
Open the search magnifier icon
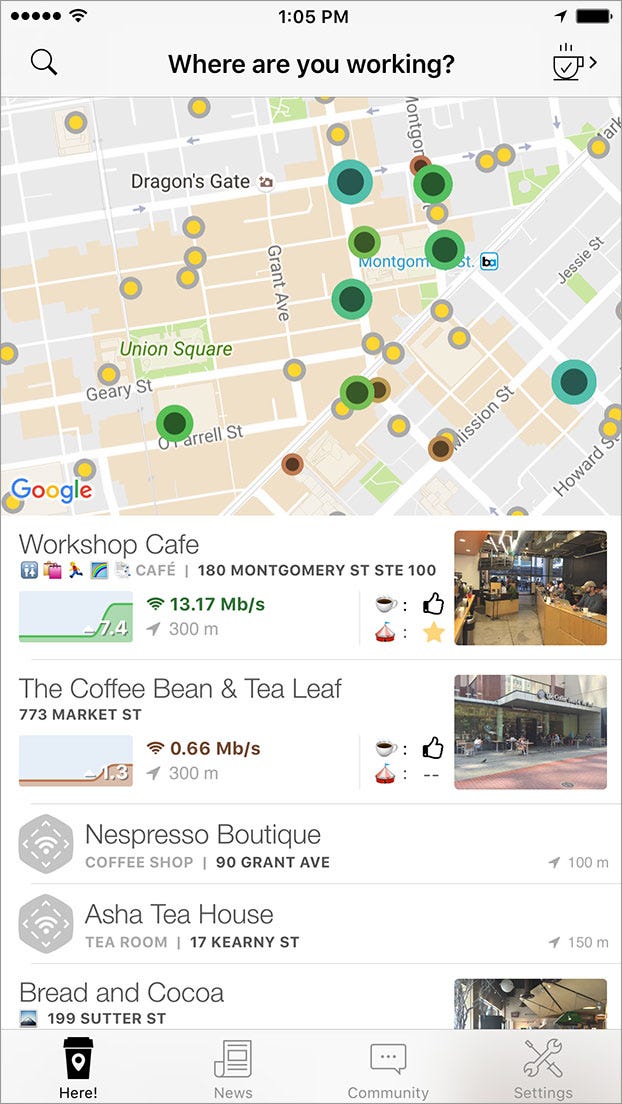44,63
